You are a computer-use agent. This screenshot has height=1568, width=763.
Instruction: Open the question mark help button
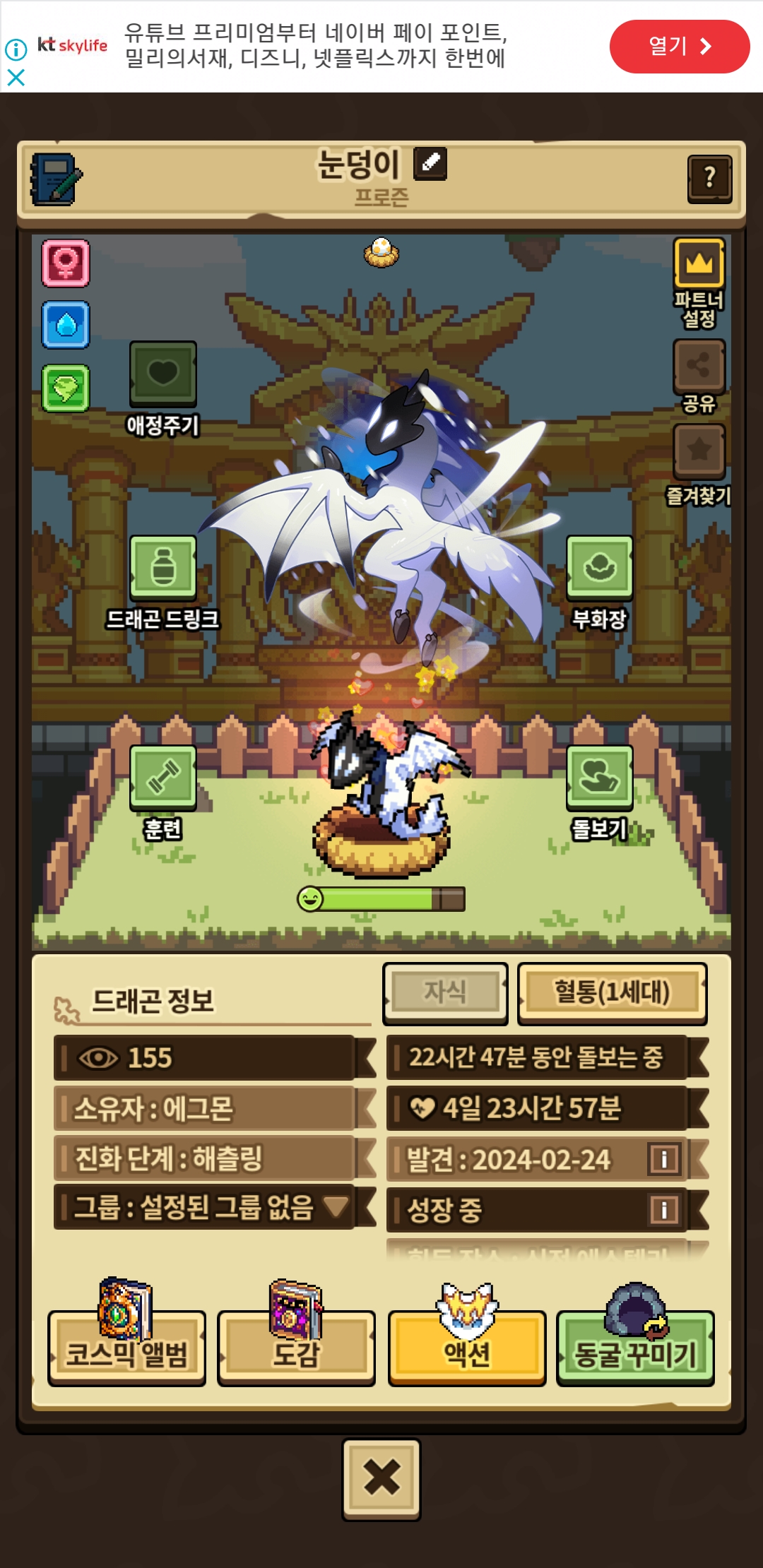[x=709, y=179]
